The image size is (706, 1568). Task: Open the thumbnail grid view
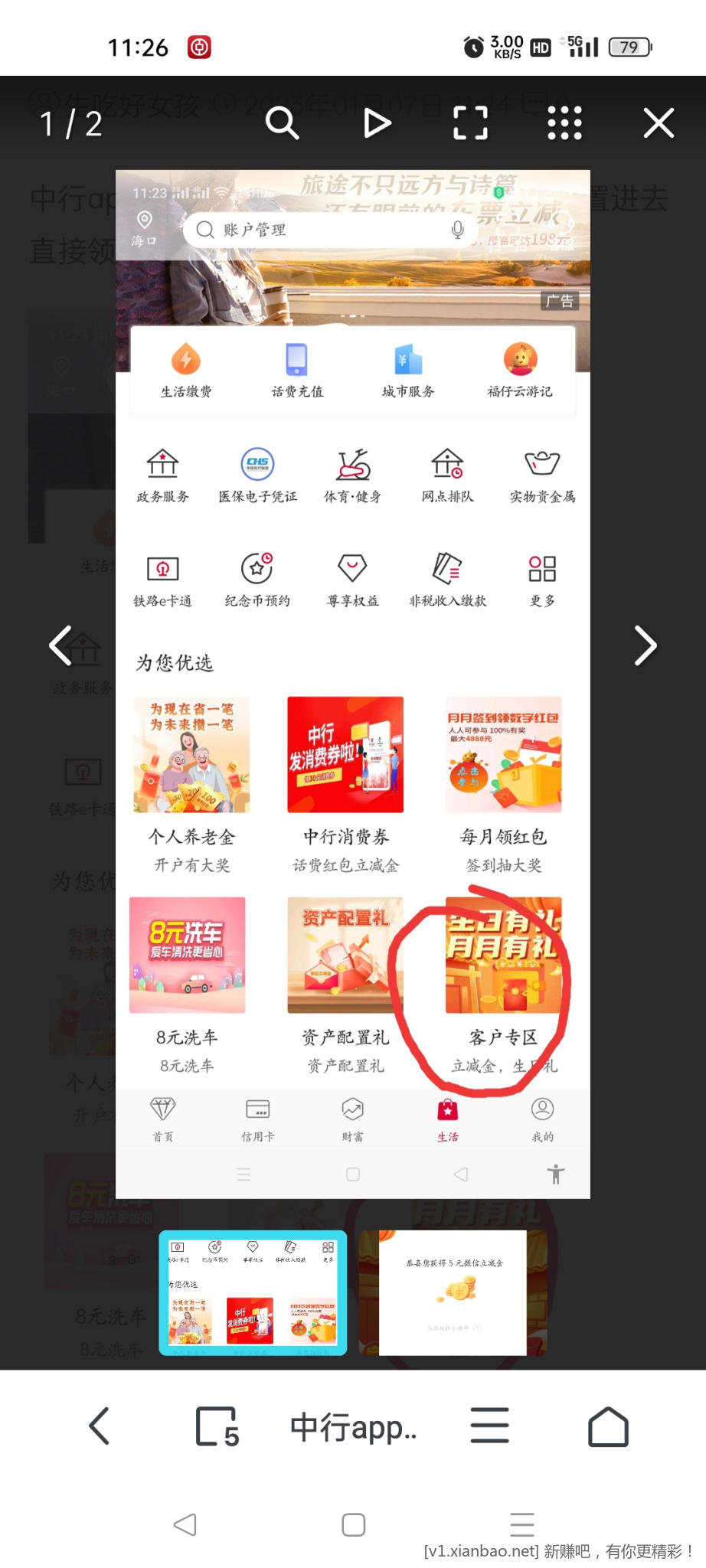(x=564, y=123)
